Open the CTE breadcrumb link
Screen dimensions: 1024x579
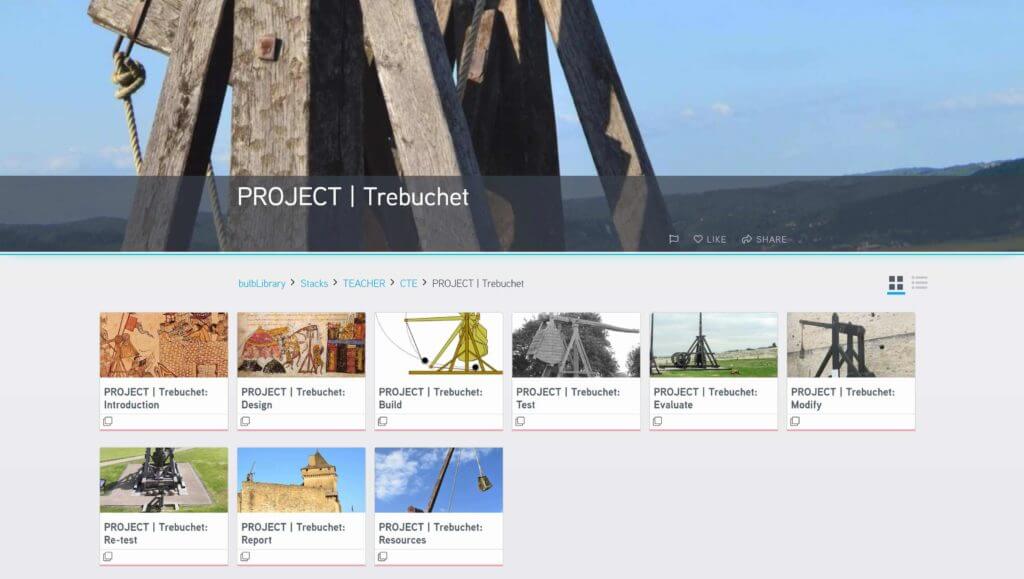click(x=408, y=284)
